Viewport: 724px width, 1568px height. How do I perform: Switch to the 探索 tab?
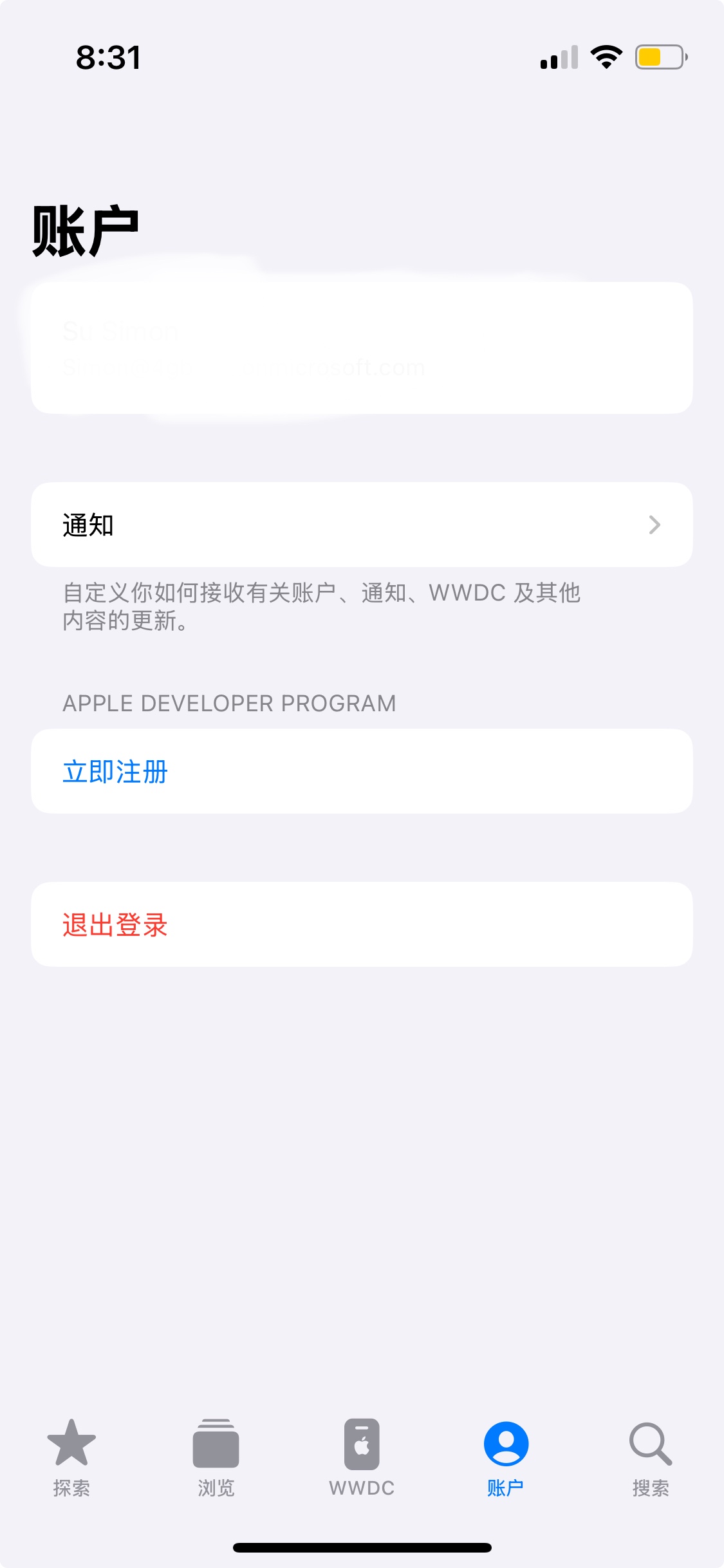[71, 1457]
